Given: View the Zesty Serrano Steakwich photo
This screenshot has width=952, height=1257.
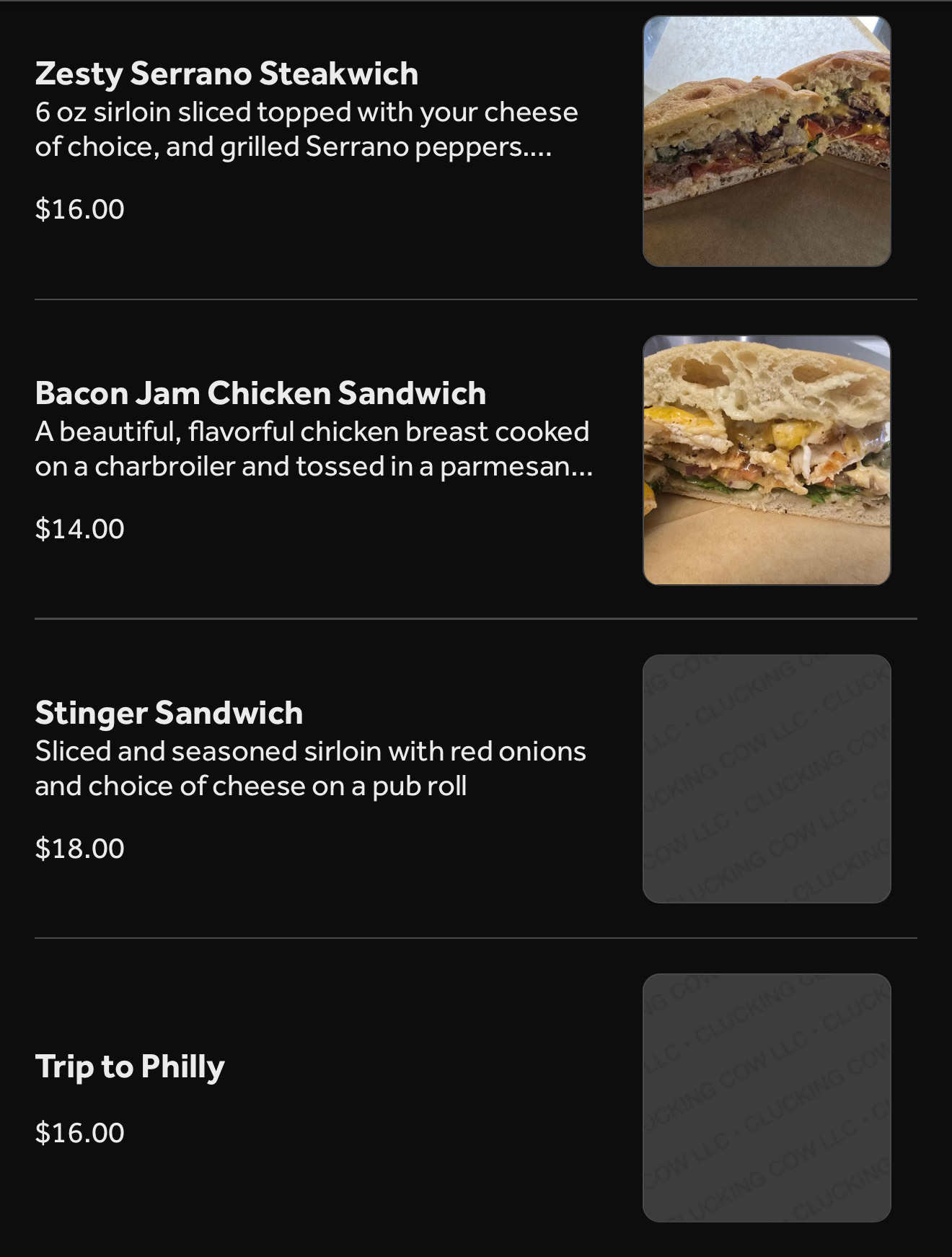Looking at the screenshot, I should [x=767, y=141].
